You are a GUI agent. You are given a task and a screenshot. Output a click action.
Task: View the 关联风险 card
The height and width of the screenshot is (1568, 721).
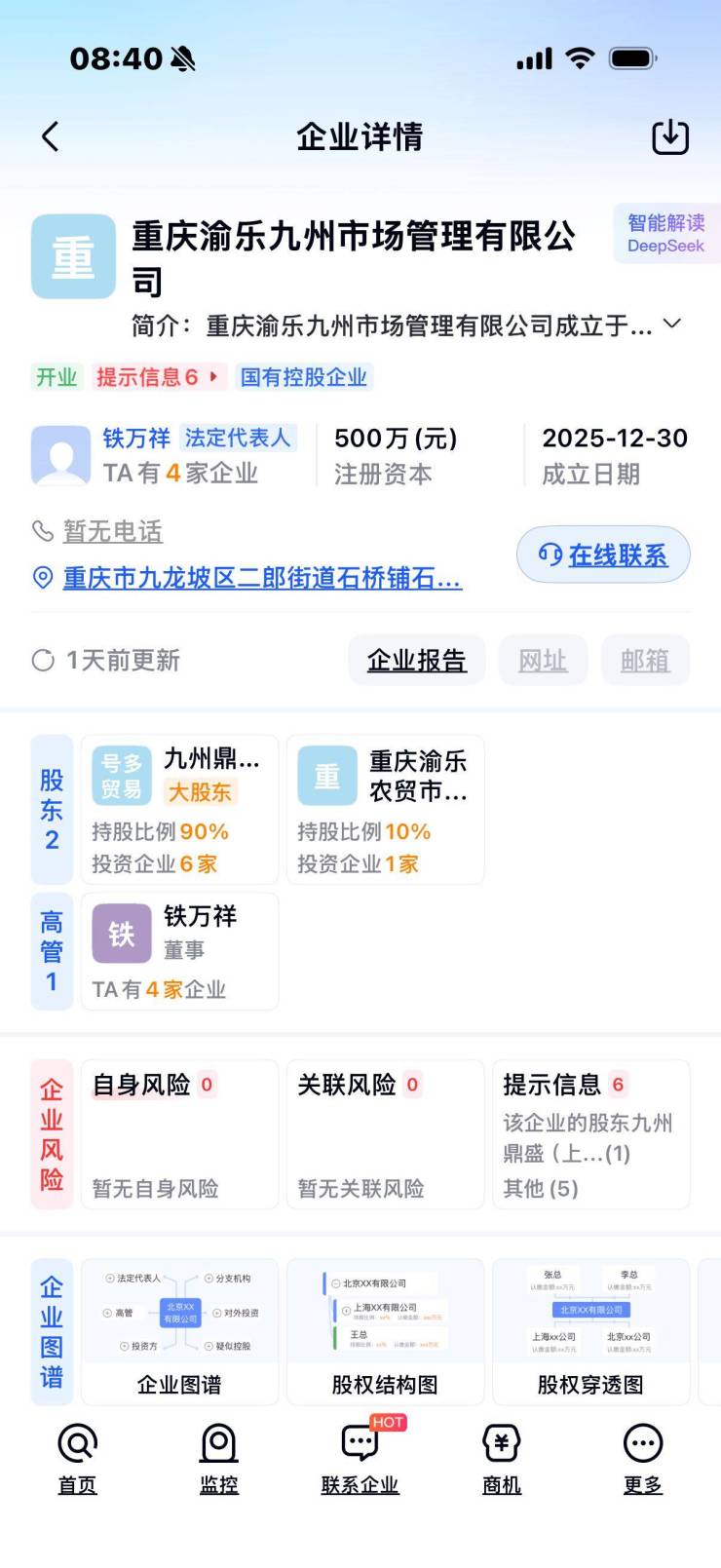tap(386, 1134)
